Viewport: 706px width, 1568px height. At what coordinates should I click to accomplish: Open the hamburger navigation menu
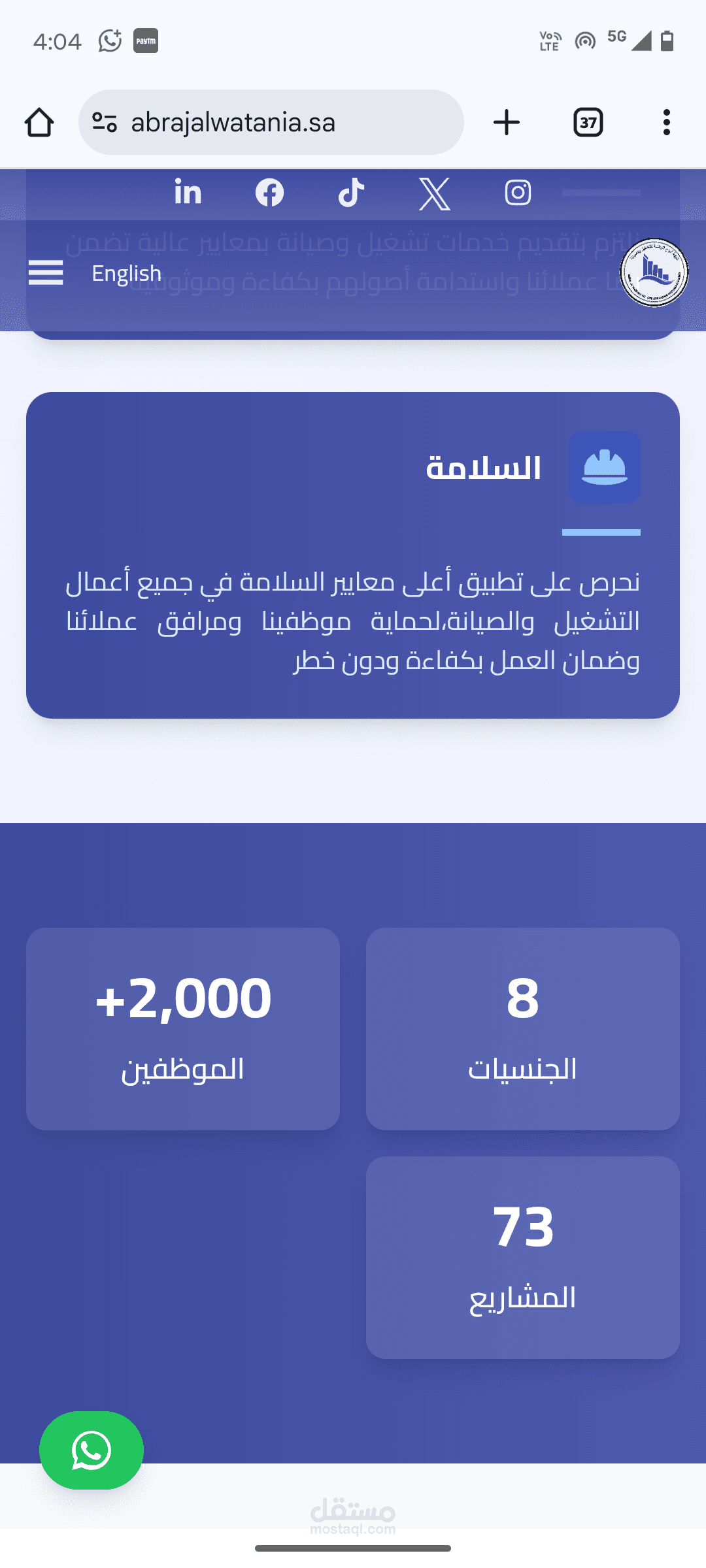[46, 272]
